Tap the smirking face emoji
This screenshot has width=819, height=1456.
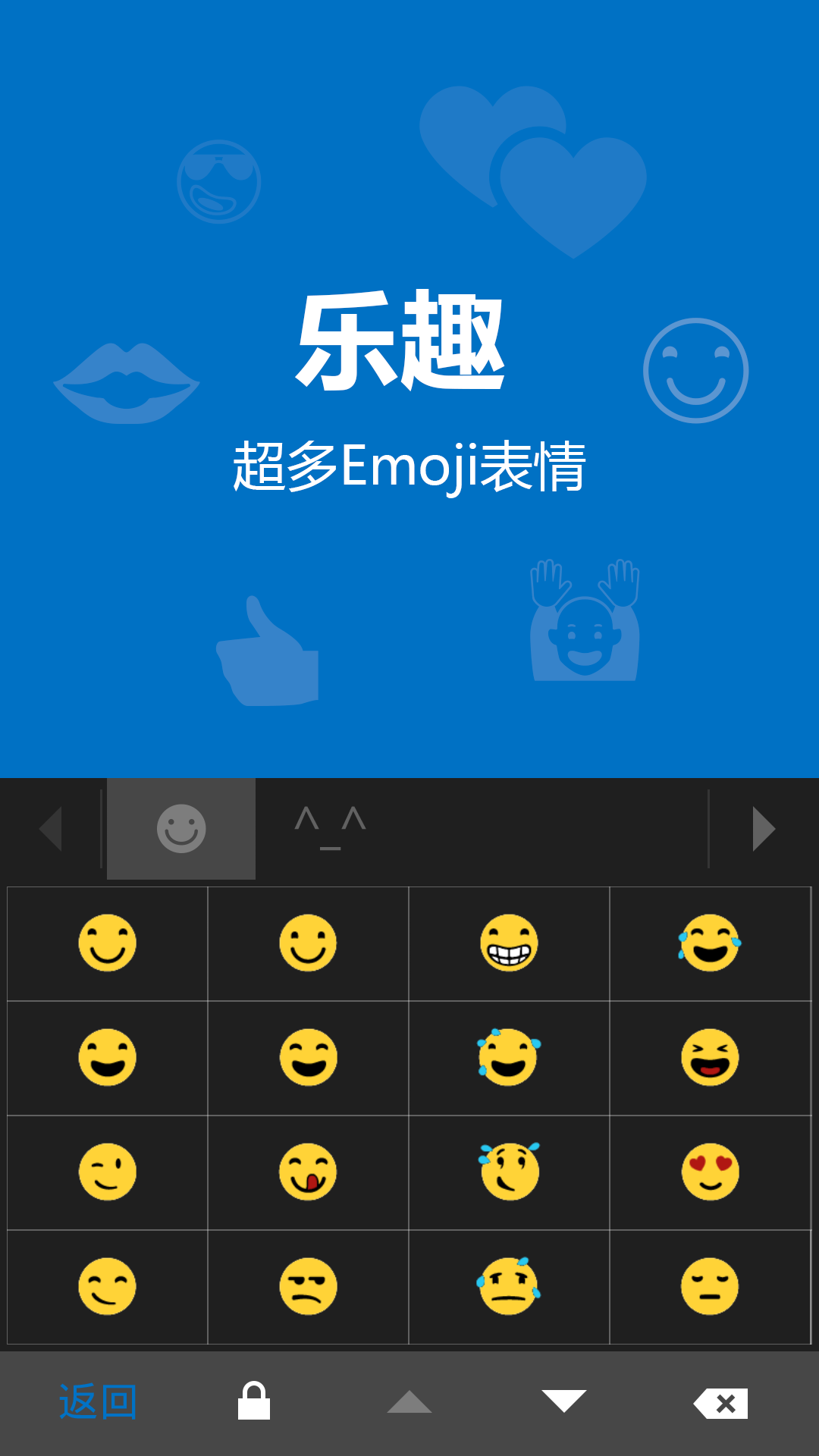106,1284
